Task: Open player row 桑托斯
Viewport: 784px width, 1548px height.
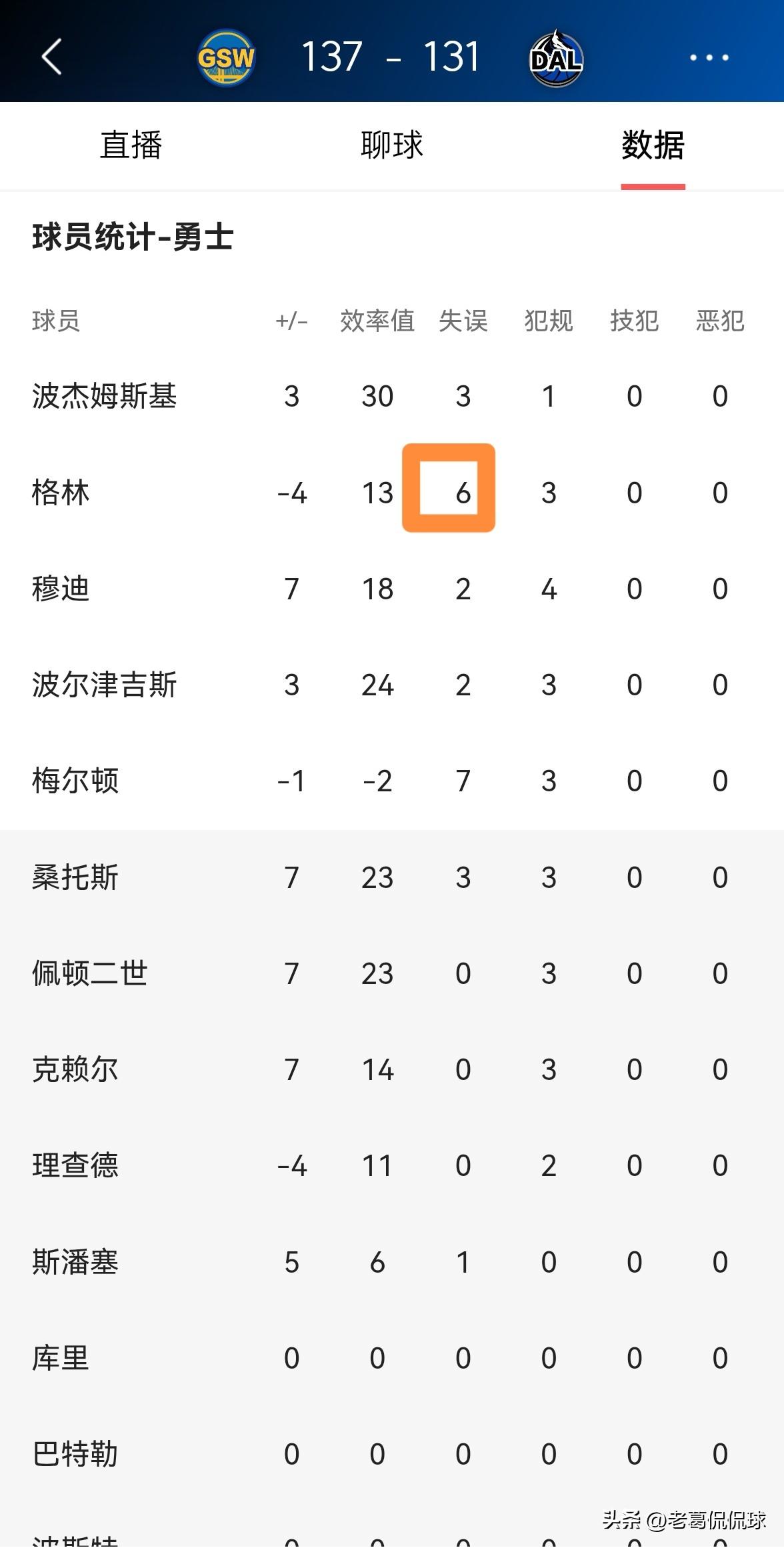Action: (392, 877)
